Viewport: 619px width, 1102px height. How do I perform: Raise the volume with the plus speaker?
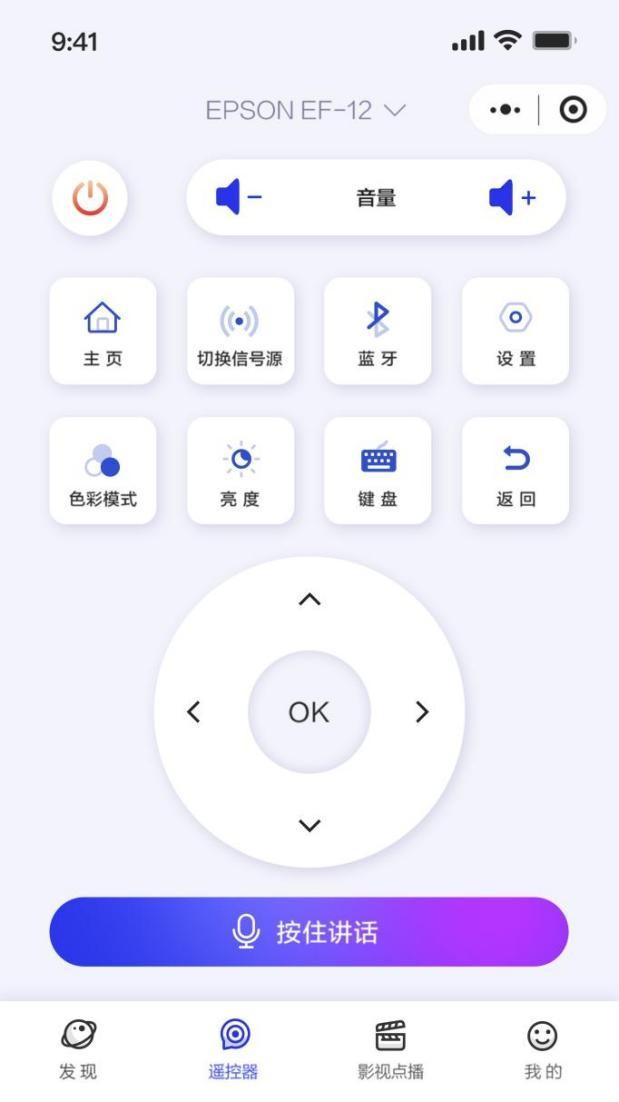click(512, 198)
